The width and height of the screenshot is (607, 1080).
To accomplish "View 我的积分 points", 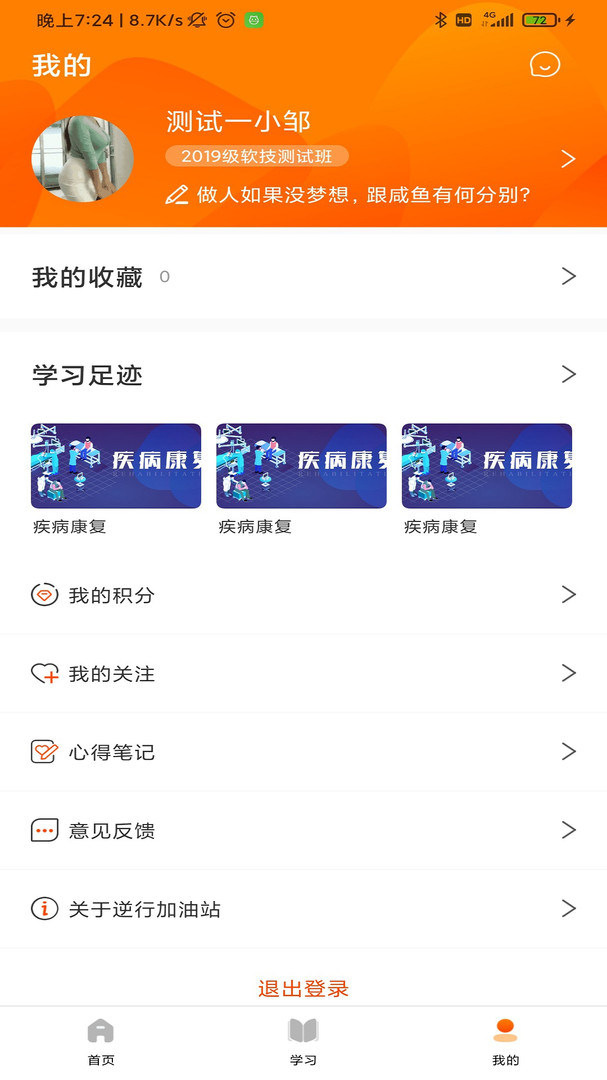I will 303,595.
